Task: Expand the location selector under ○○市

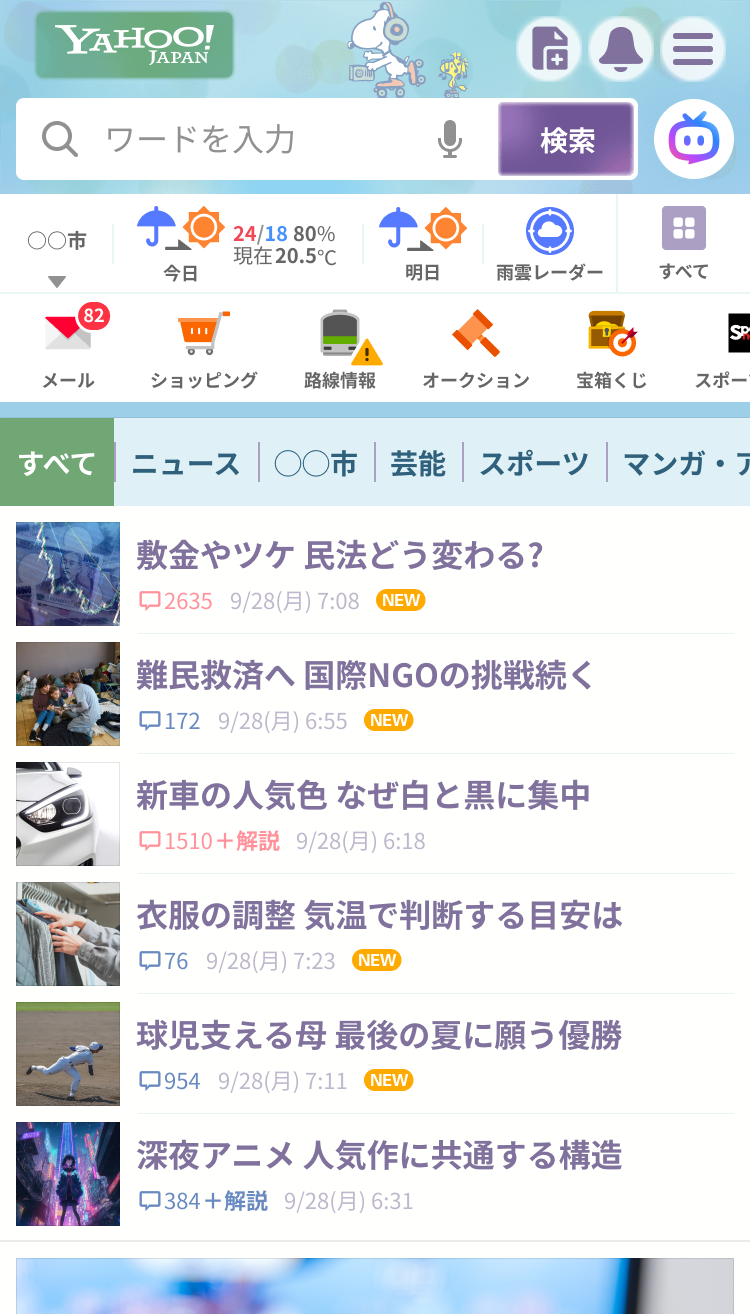Action: [x=55, y=280]
